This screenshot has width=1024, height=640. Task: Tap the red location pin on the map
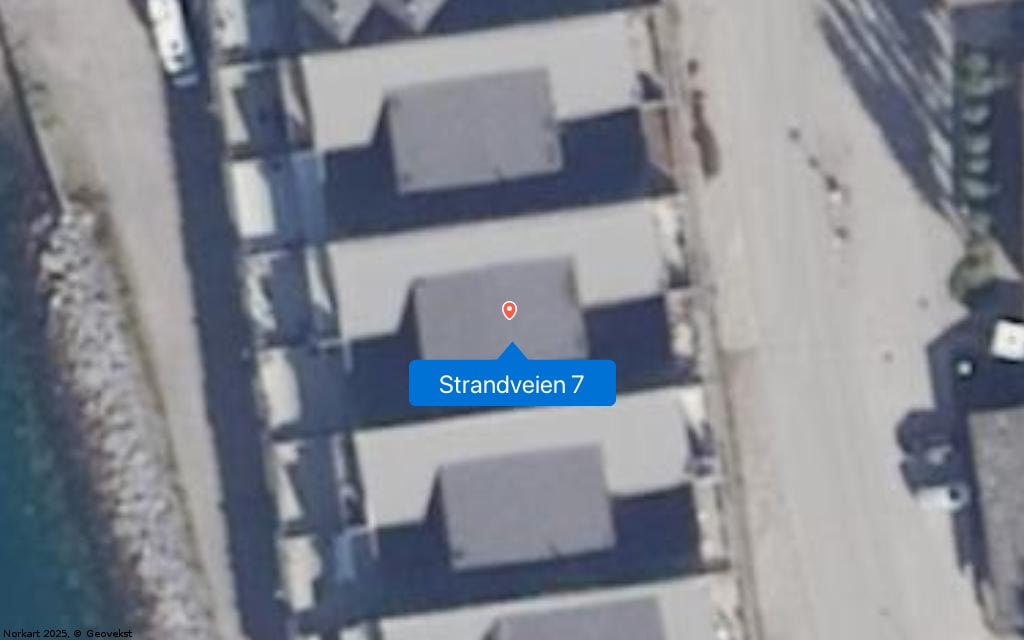point(509,311)
